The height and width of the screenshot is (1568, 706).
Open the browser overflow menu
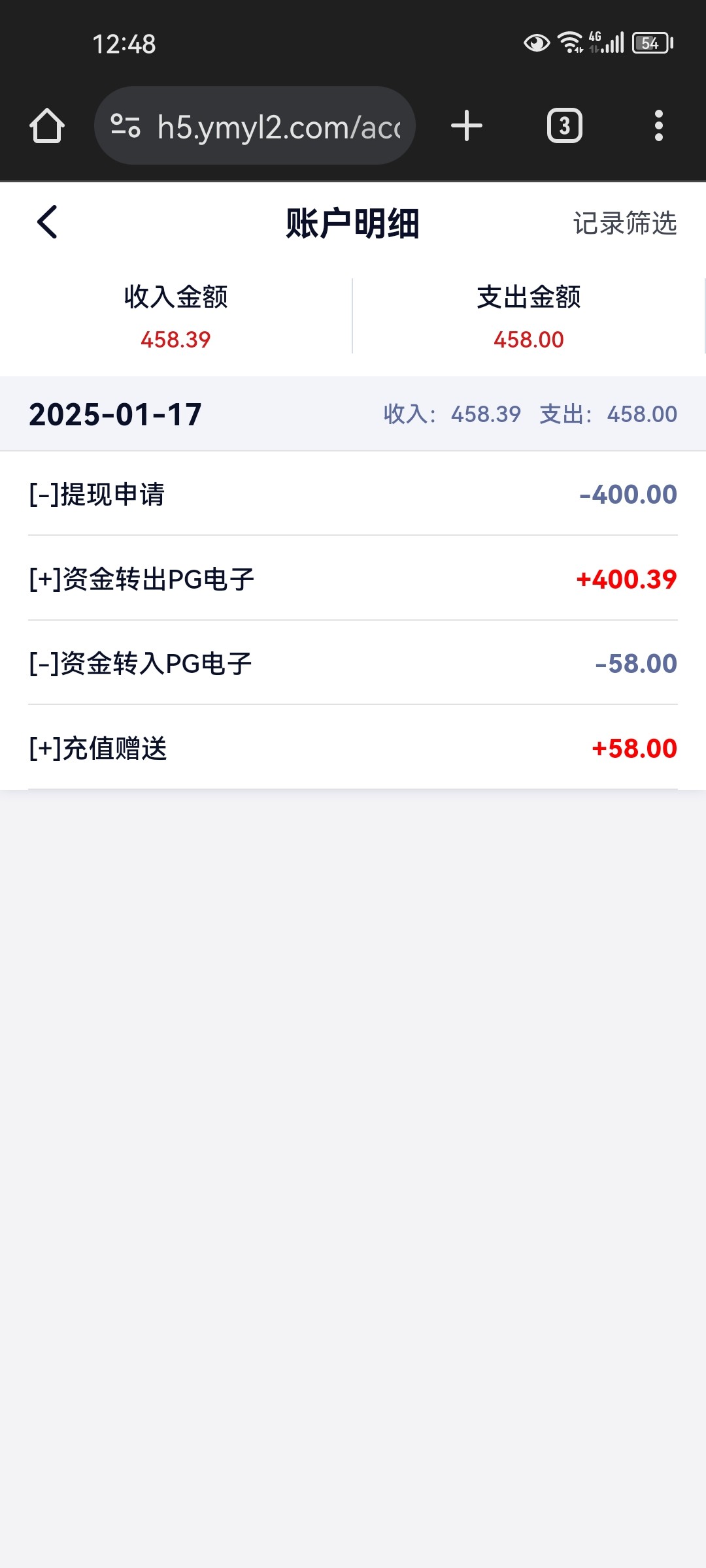(659, 125)
